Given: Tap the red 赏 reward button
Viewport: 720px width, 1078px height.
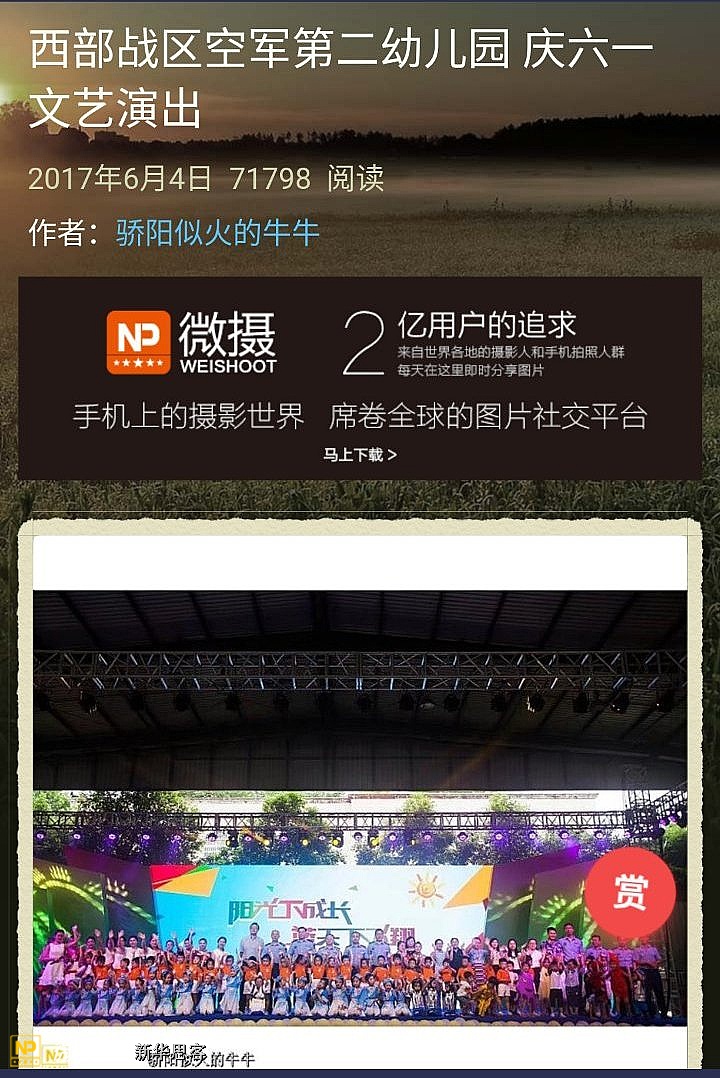Looking at the screenshot, I should pos(630,893).
